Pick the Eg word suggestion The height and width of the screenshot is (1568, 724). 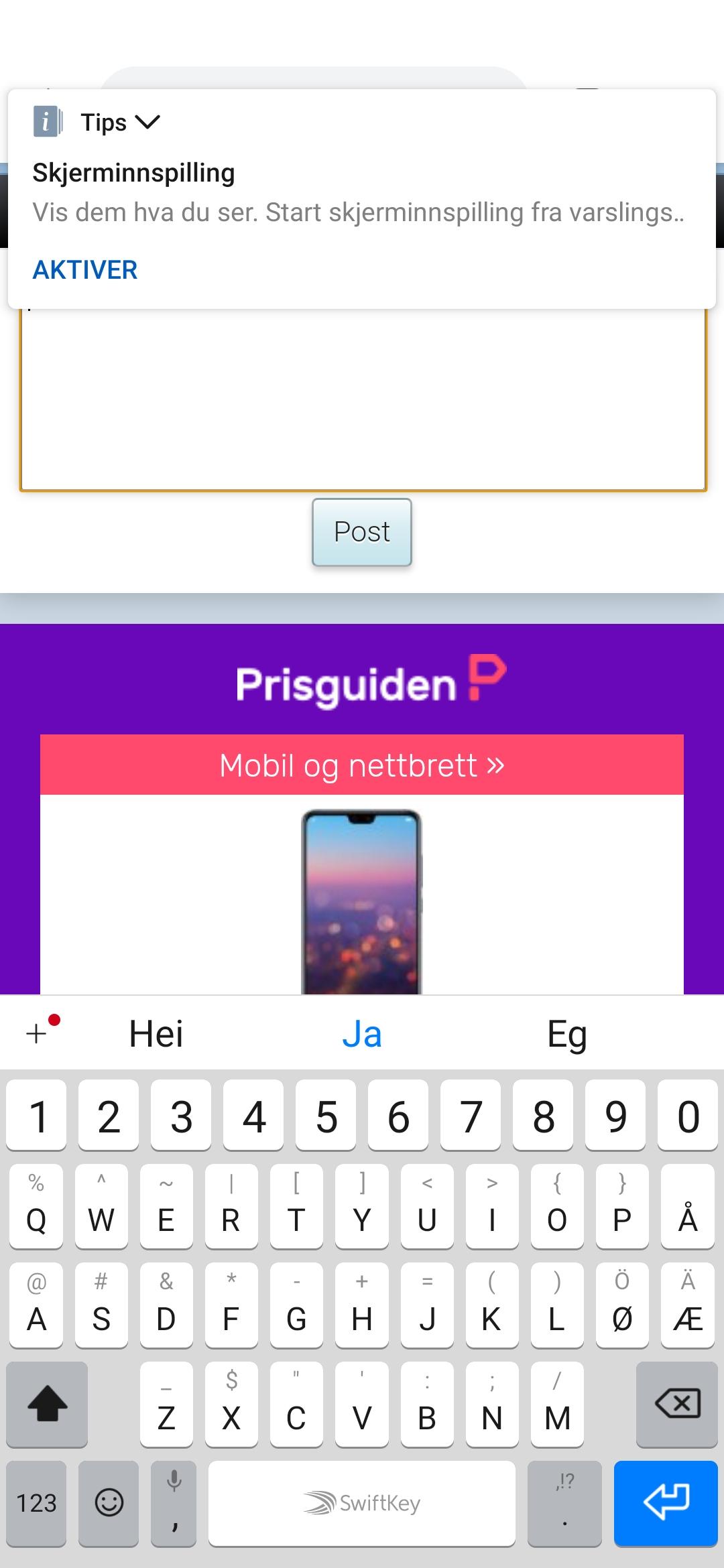pyautogui.click(x=567, y=1033)
